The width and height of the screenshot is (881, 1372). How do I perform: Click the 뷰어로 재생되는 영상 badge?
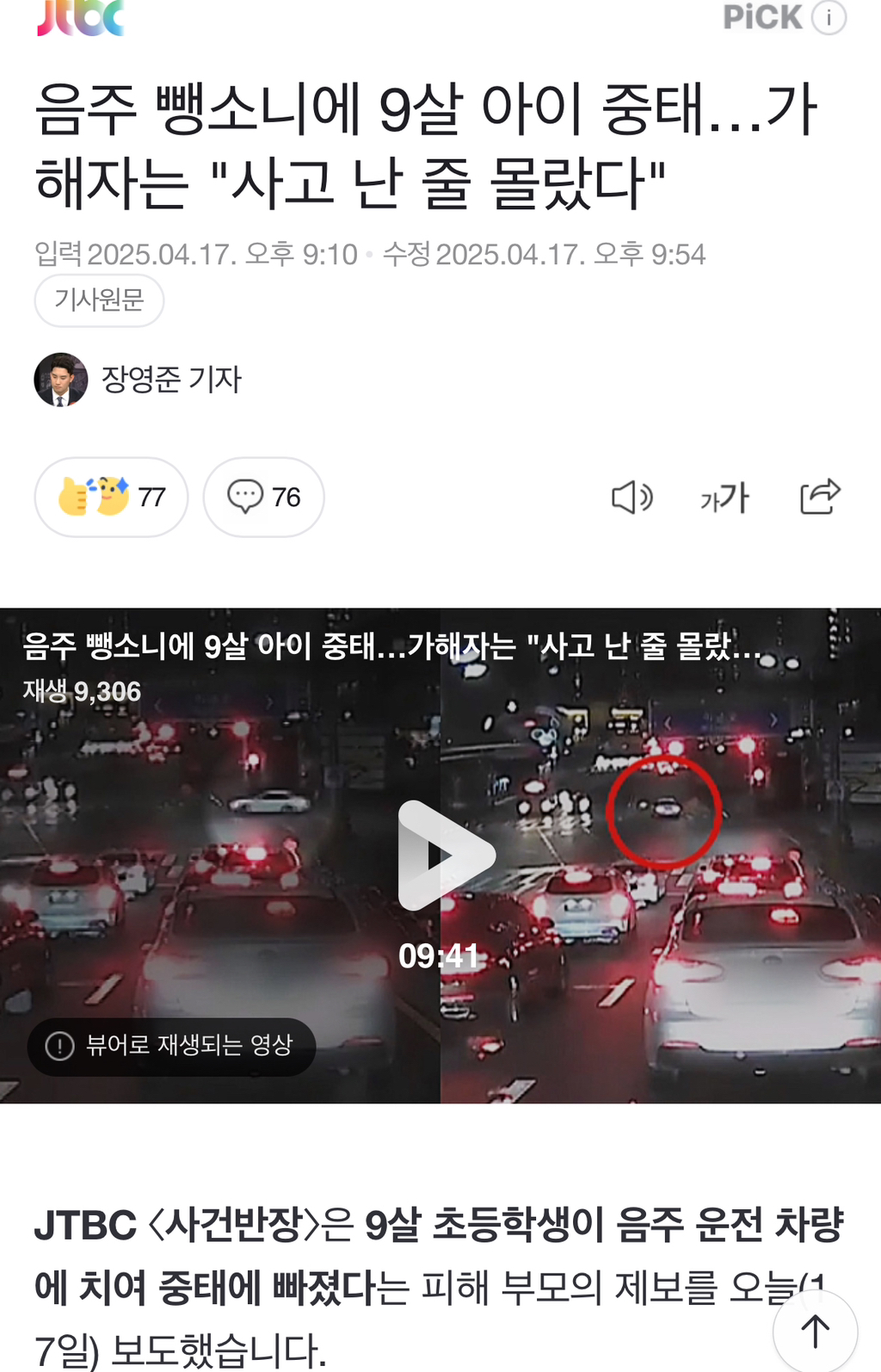click(x=171, y=1047)
